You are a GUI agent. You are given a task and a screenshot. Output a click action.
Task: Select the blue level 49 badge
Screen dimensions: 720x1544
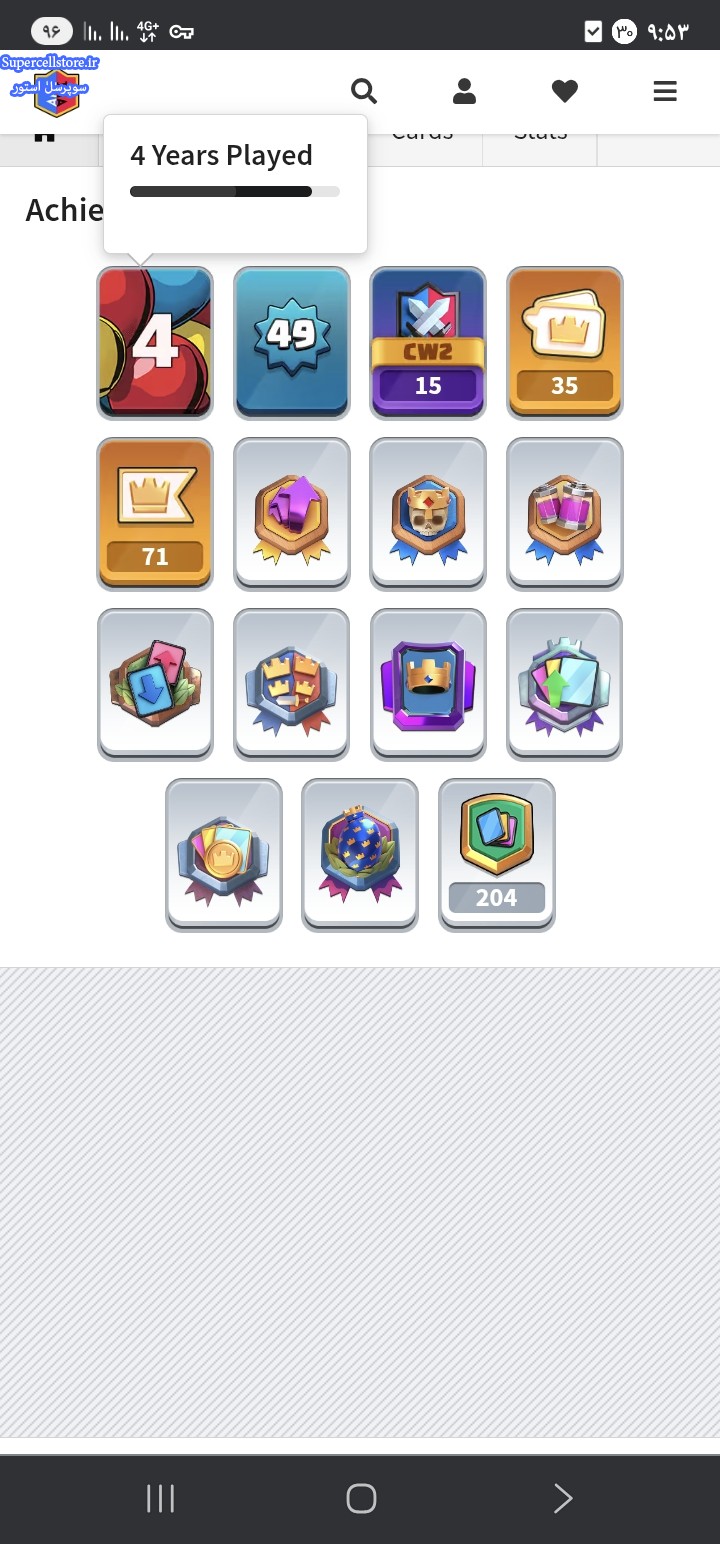coord(292,342)
